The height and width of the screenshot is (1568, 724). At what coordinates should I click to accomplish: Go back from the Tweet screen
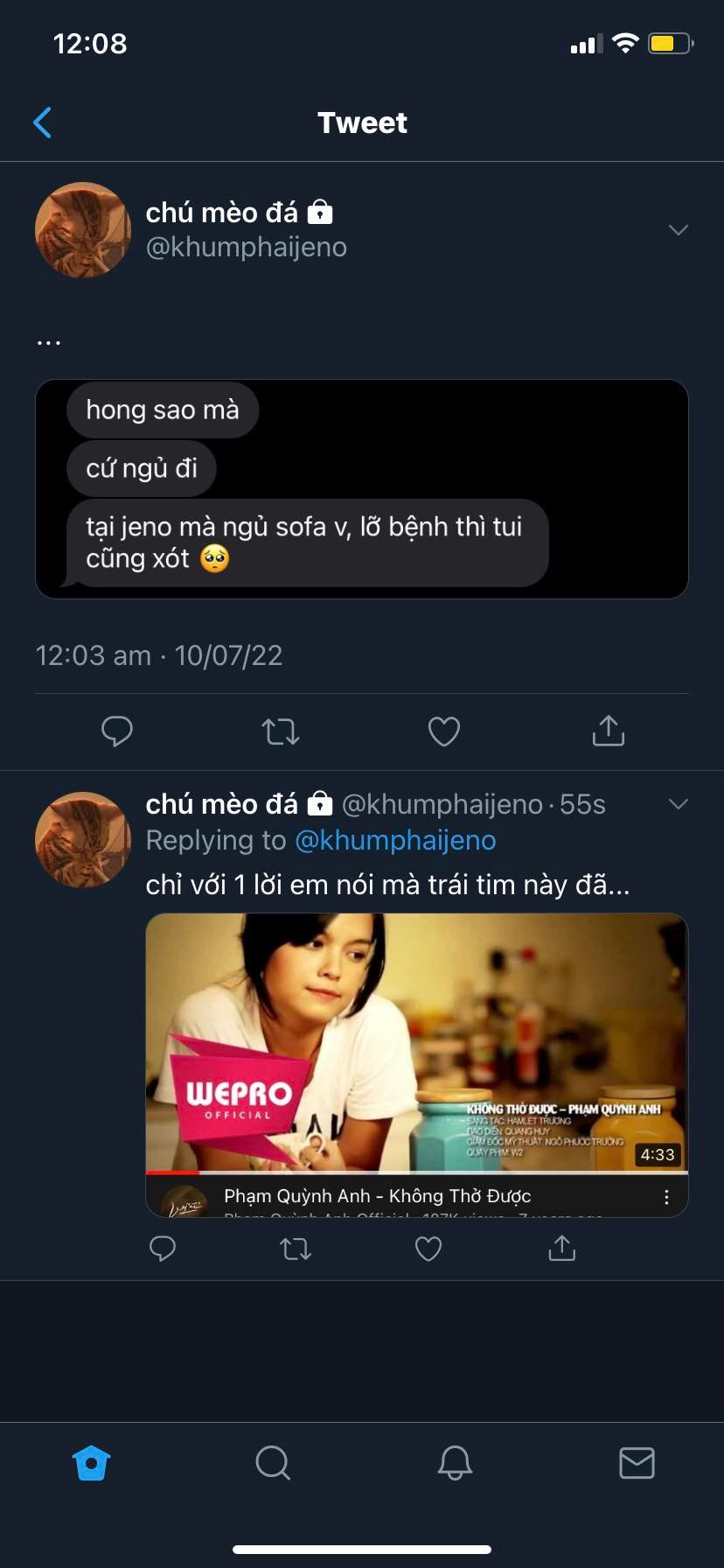click(42, 122)
